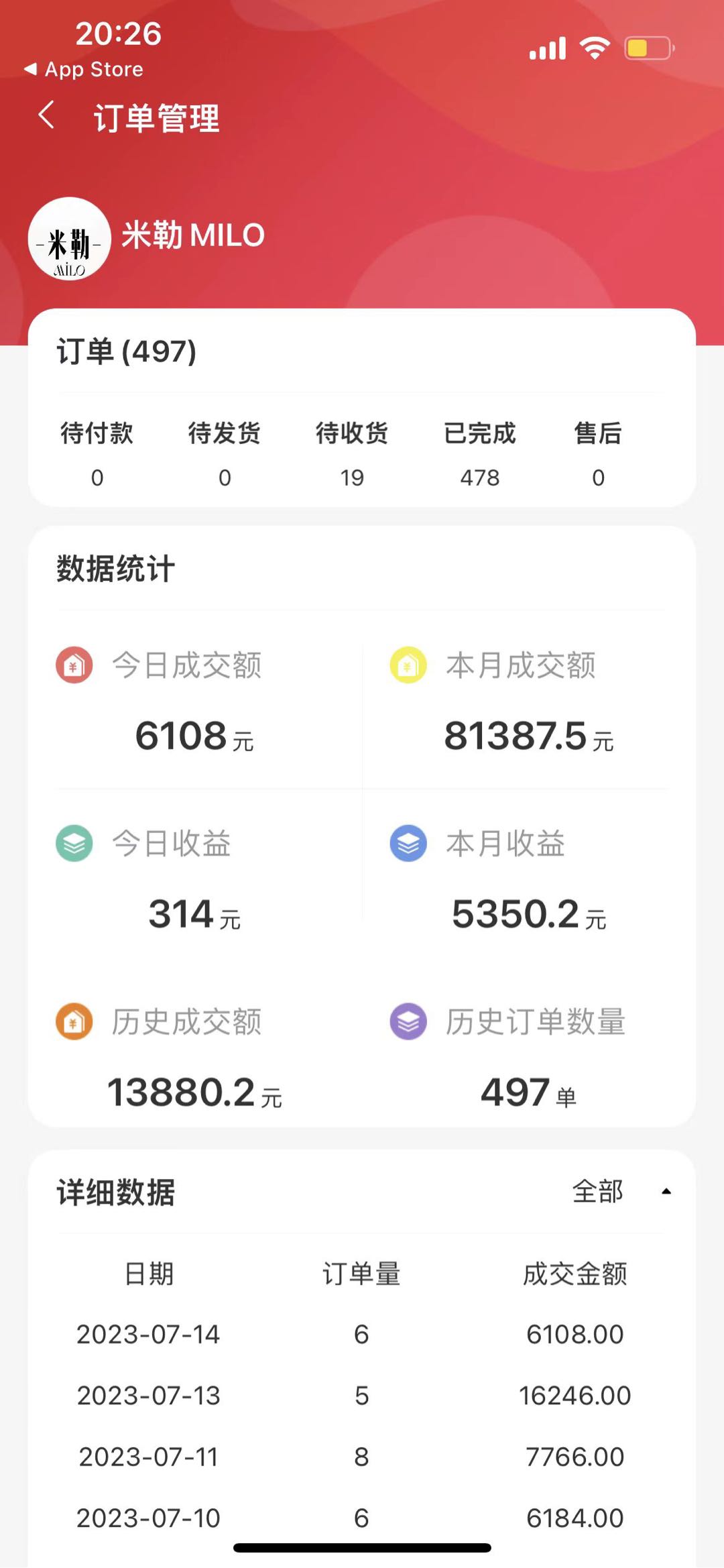This screenshot has height=1568, width=724.
Task: Return to App Store via status bar link
Action: [83, 69]
